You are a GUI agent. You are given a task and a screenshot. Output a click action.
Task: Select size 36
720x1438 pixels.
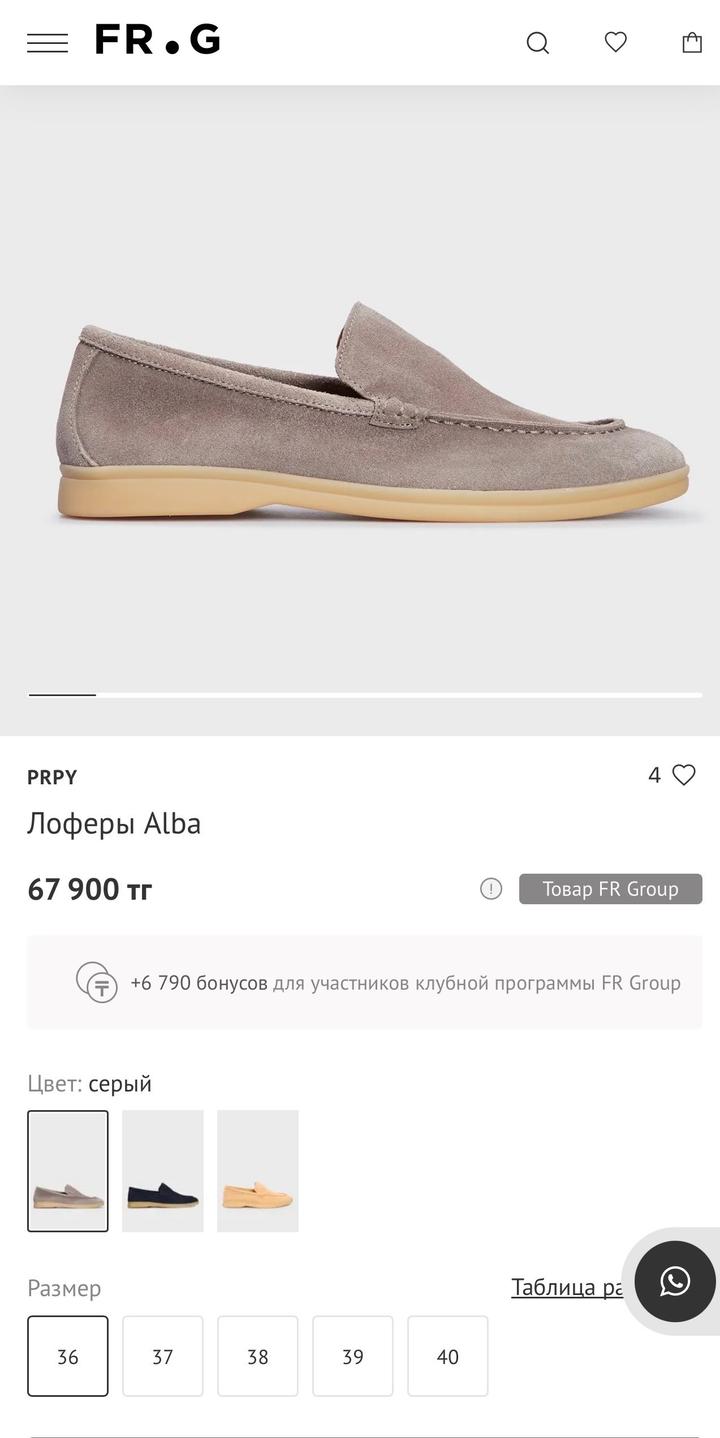coord(68,1356)
